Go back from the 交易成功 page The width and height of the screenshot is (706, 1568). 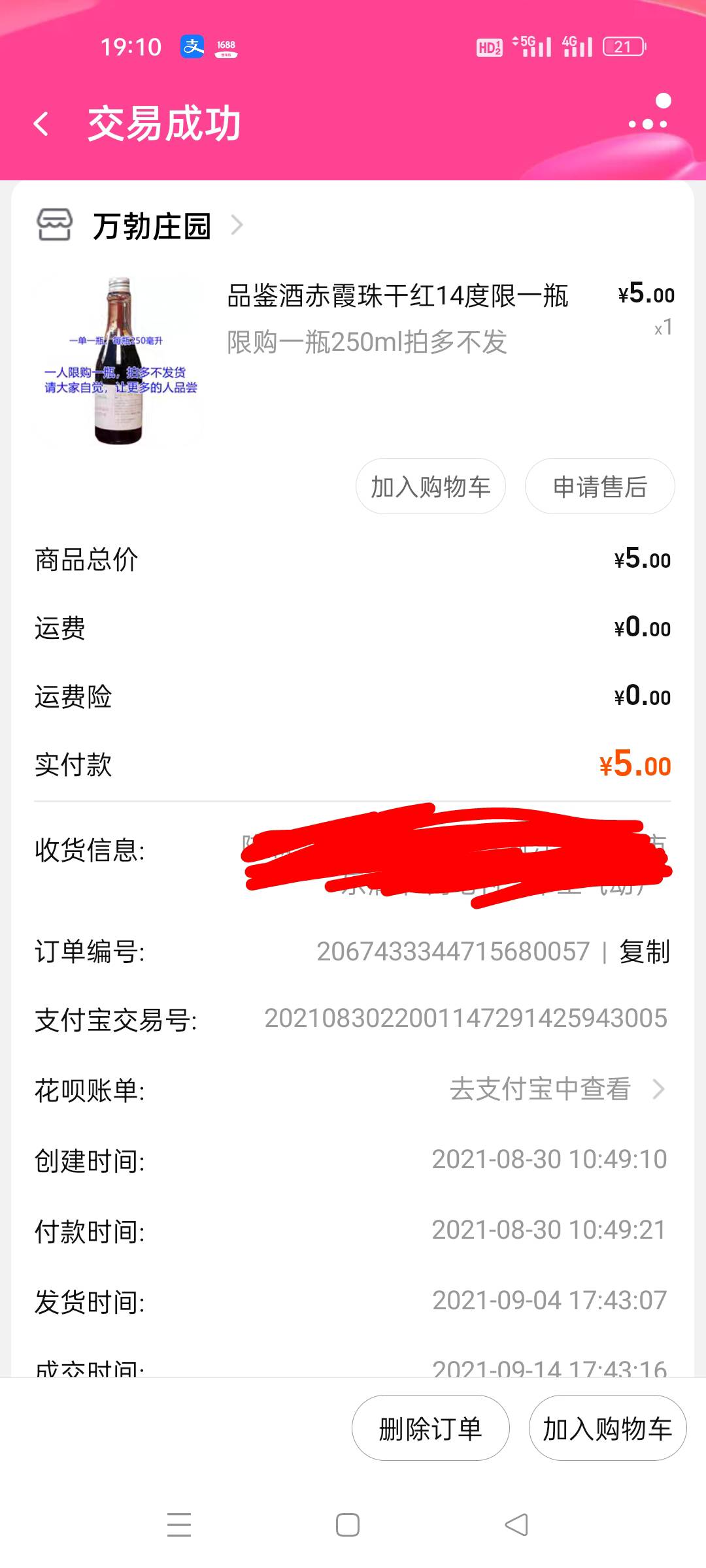(41, 123)
